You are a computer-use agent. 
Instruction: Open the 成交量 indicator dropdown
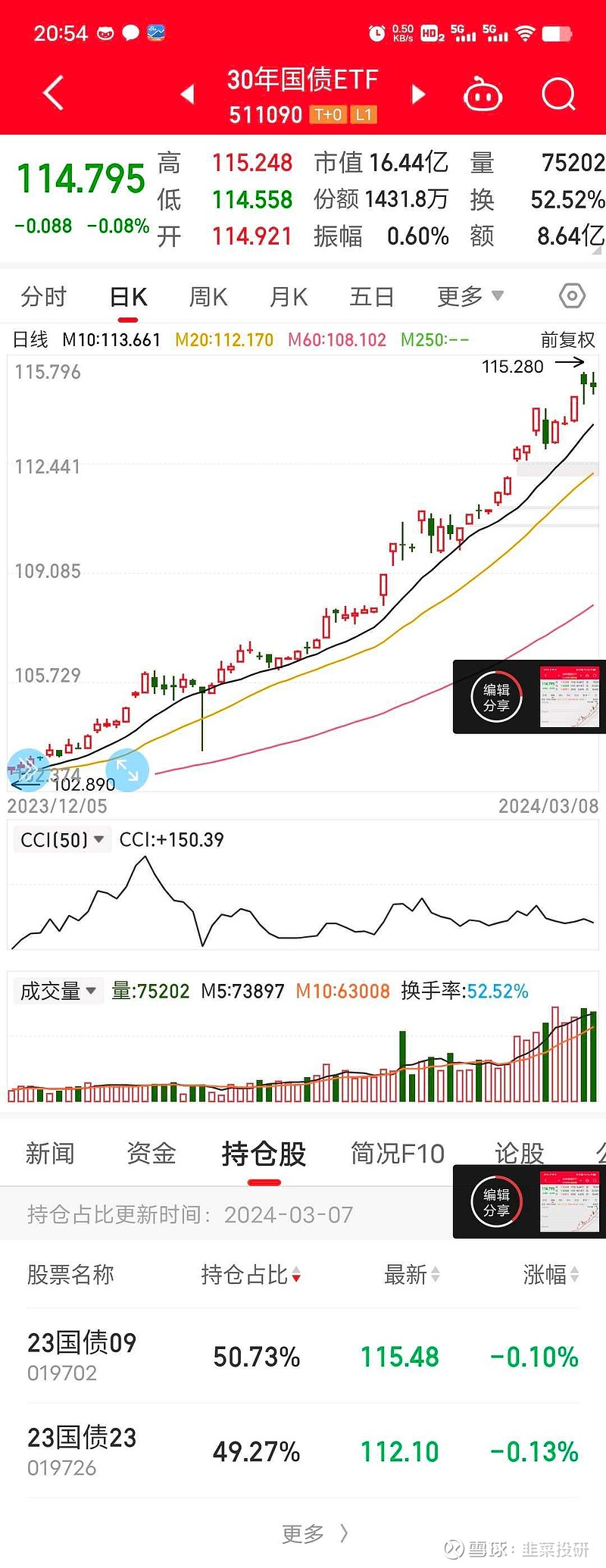point(58,990)
